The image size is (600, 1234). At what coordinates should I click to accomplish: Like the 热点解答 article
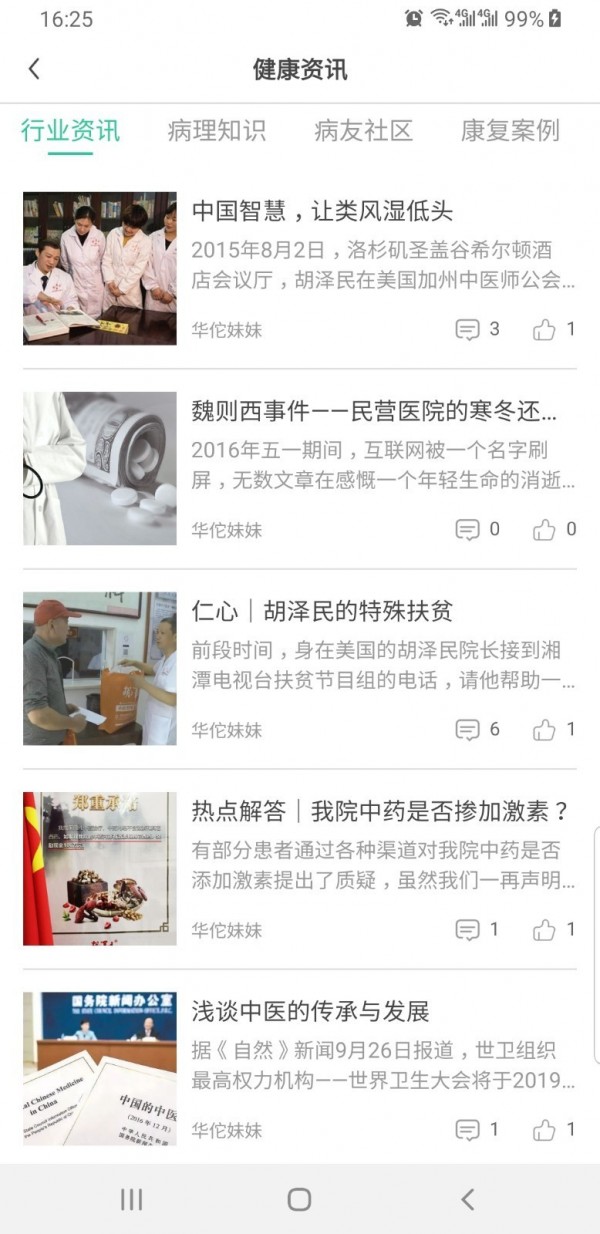point(544,930)
